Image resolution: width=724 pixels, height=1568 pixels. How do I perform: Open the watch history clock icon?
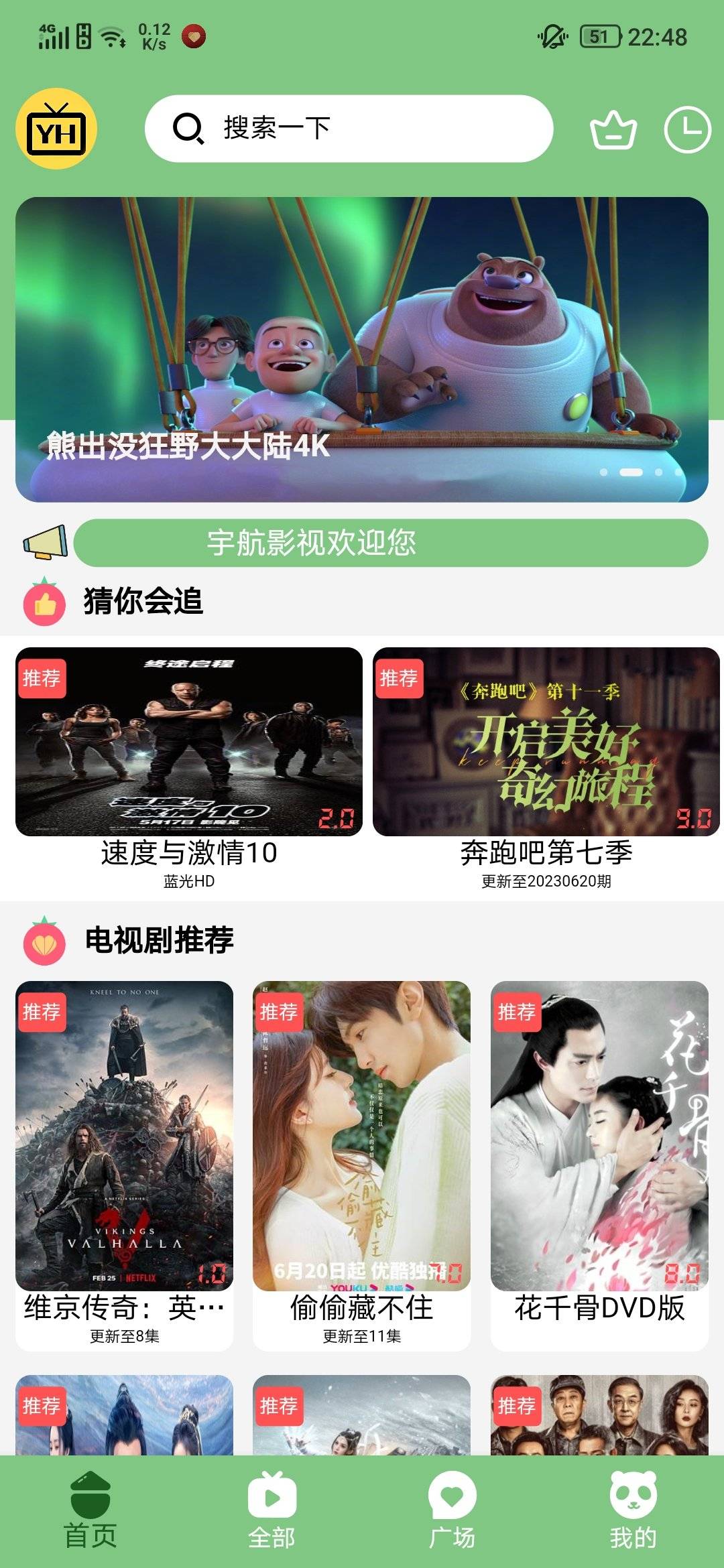(x=687, y=129)
